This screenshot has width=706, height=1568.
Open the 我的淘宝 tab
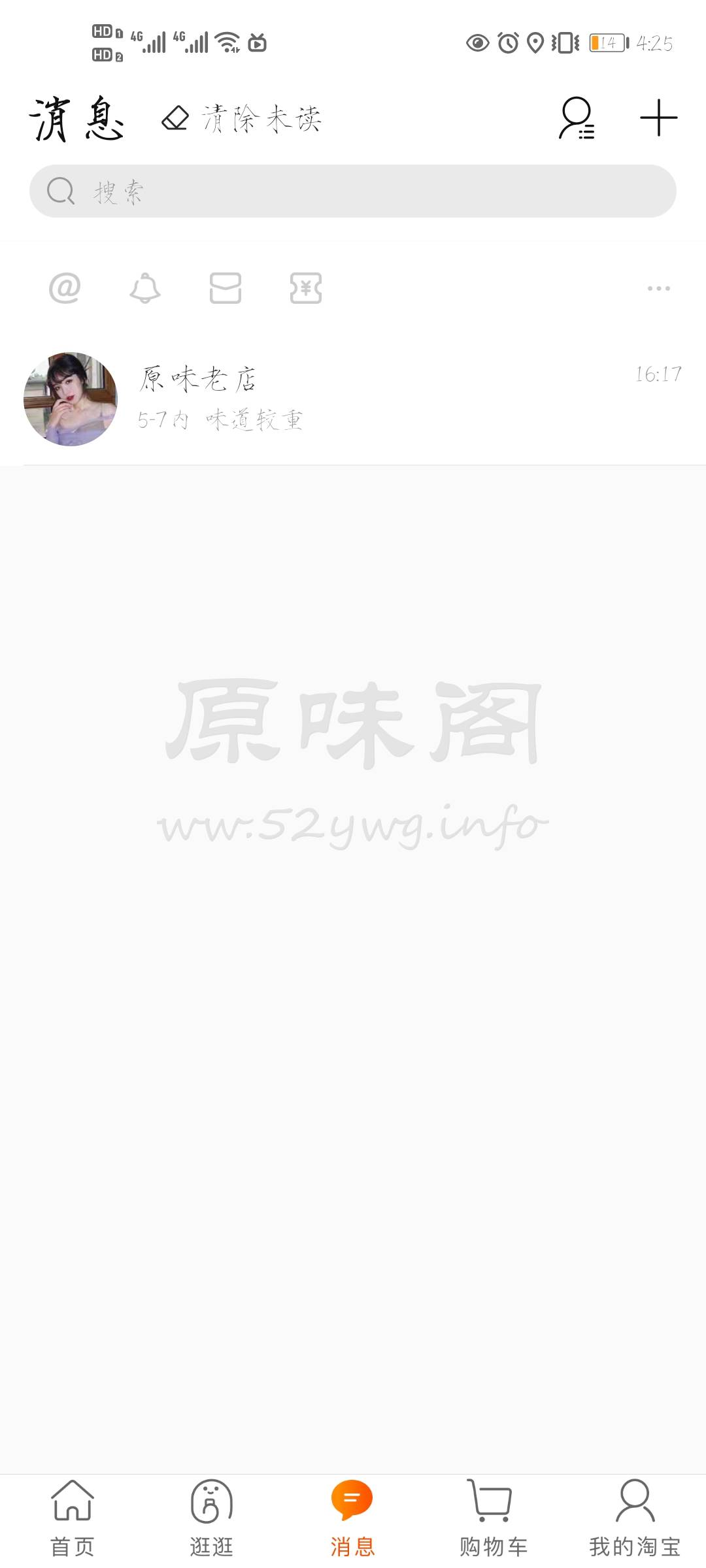pyautogui.click(x=634, y=1519)
